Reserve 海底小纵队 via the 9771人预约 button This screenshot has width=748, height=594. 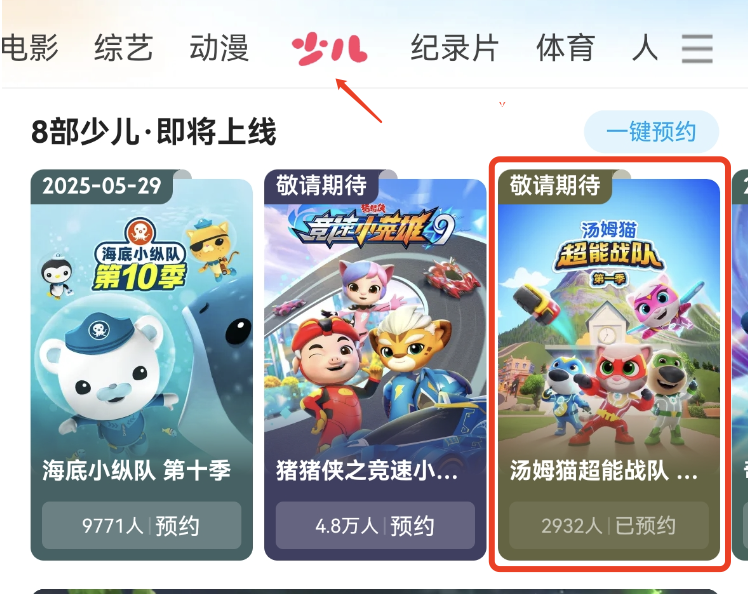click(x=141, y=526)
